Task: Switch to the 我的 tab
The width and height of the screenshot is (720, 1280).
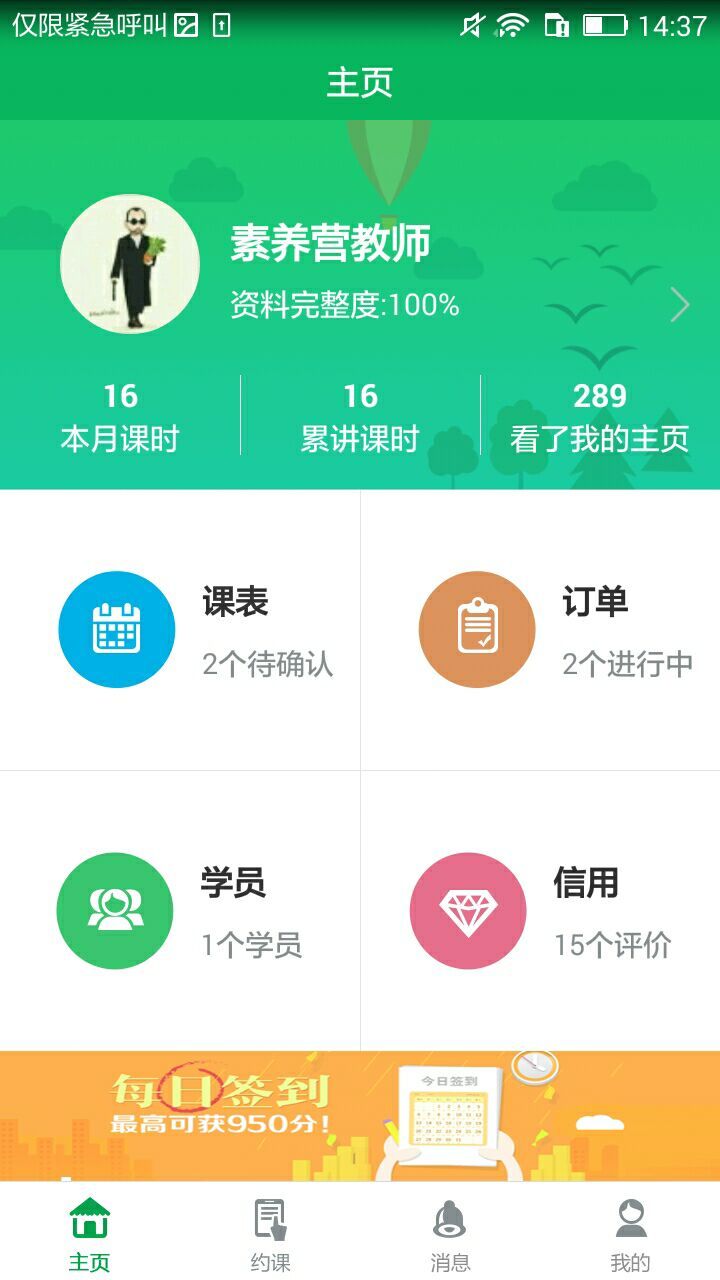Action: click(630, 1234)
